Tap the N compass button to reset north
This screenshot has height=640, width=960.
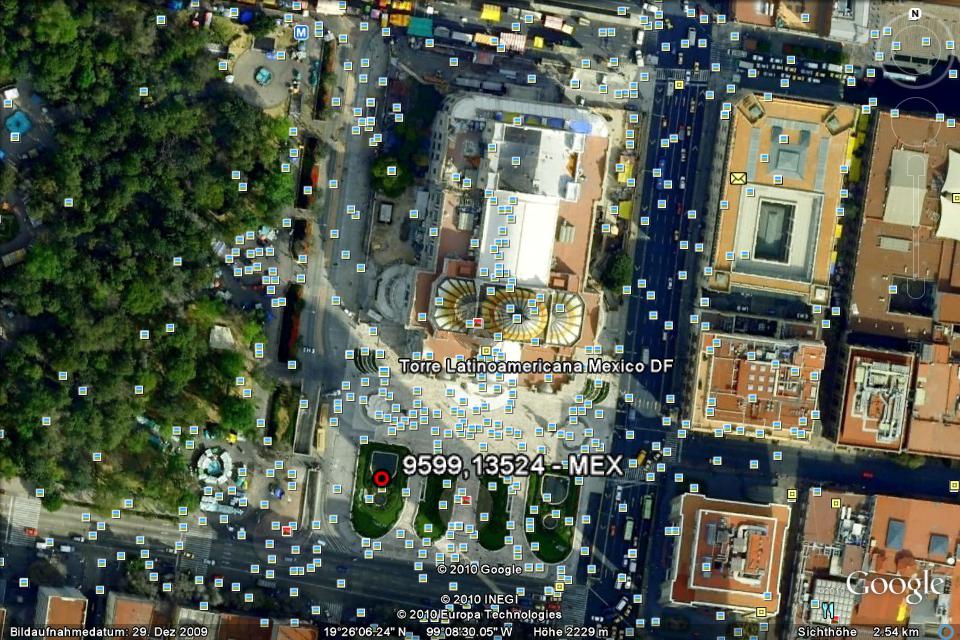pyautogui.click(x=914, y=14)
